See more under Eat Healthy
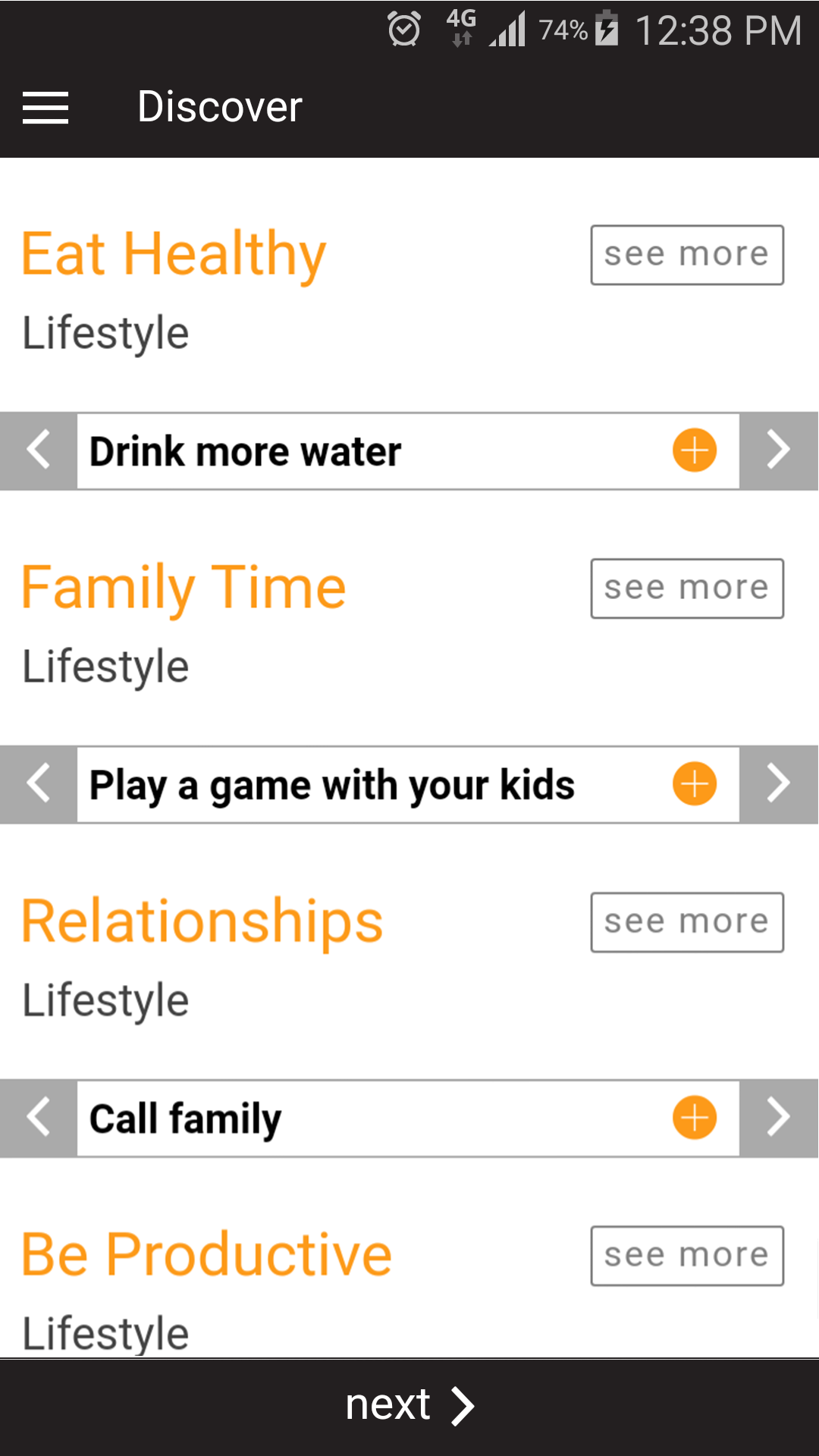This screenshot has height=1456, width=819. 687,255
